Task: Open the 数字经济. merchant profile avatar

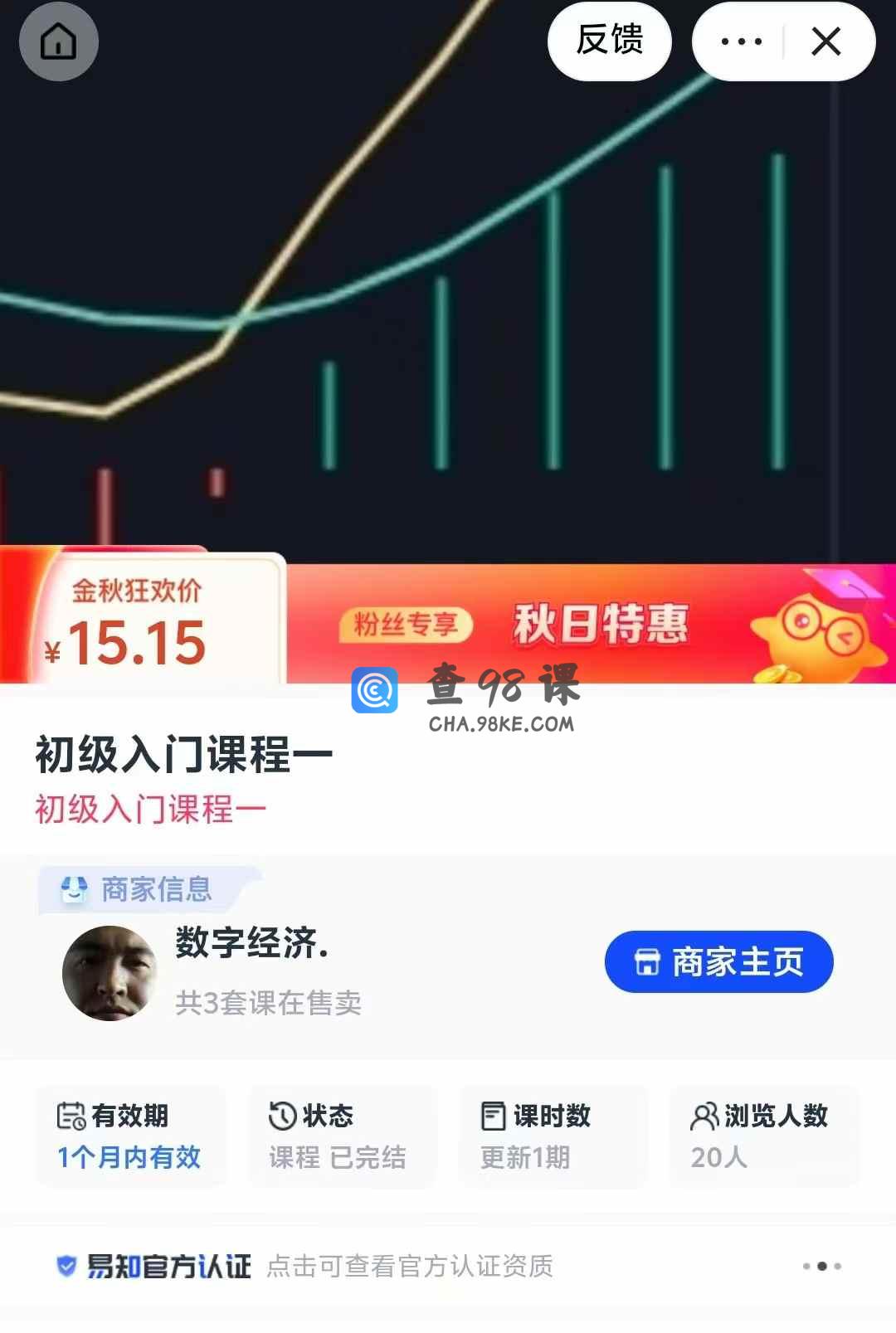Action: 110,973
